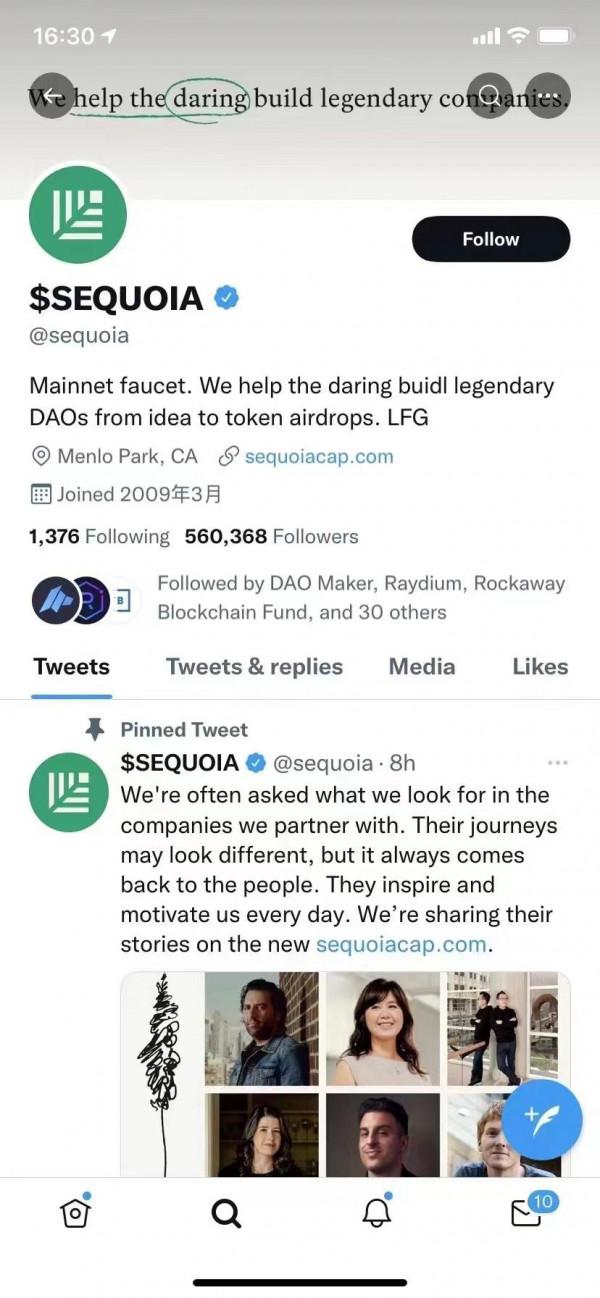Open the profile overflow menu in header
The height and width of the screenshot is (1298, 600).
548,96
